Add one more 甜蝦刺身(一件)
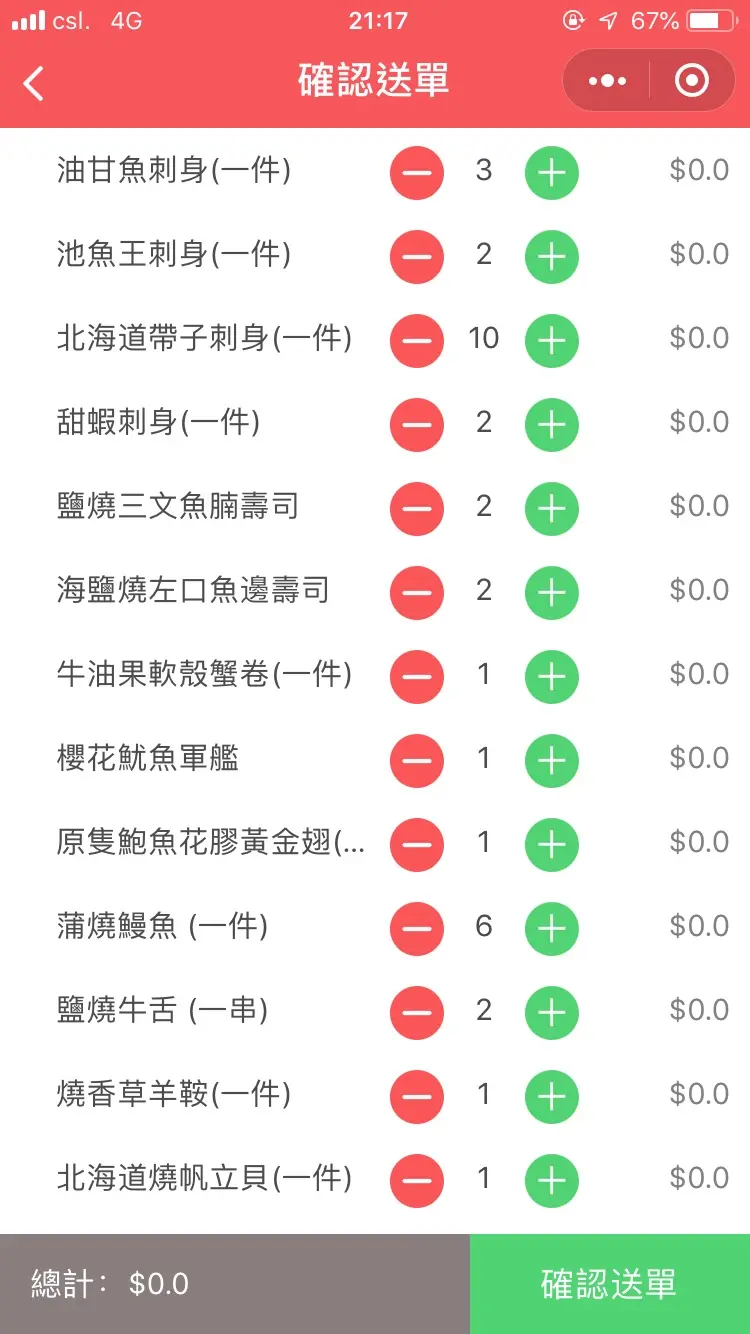The height and width of the screenshot is (1334, 750). tap(552, 425)
